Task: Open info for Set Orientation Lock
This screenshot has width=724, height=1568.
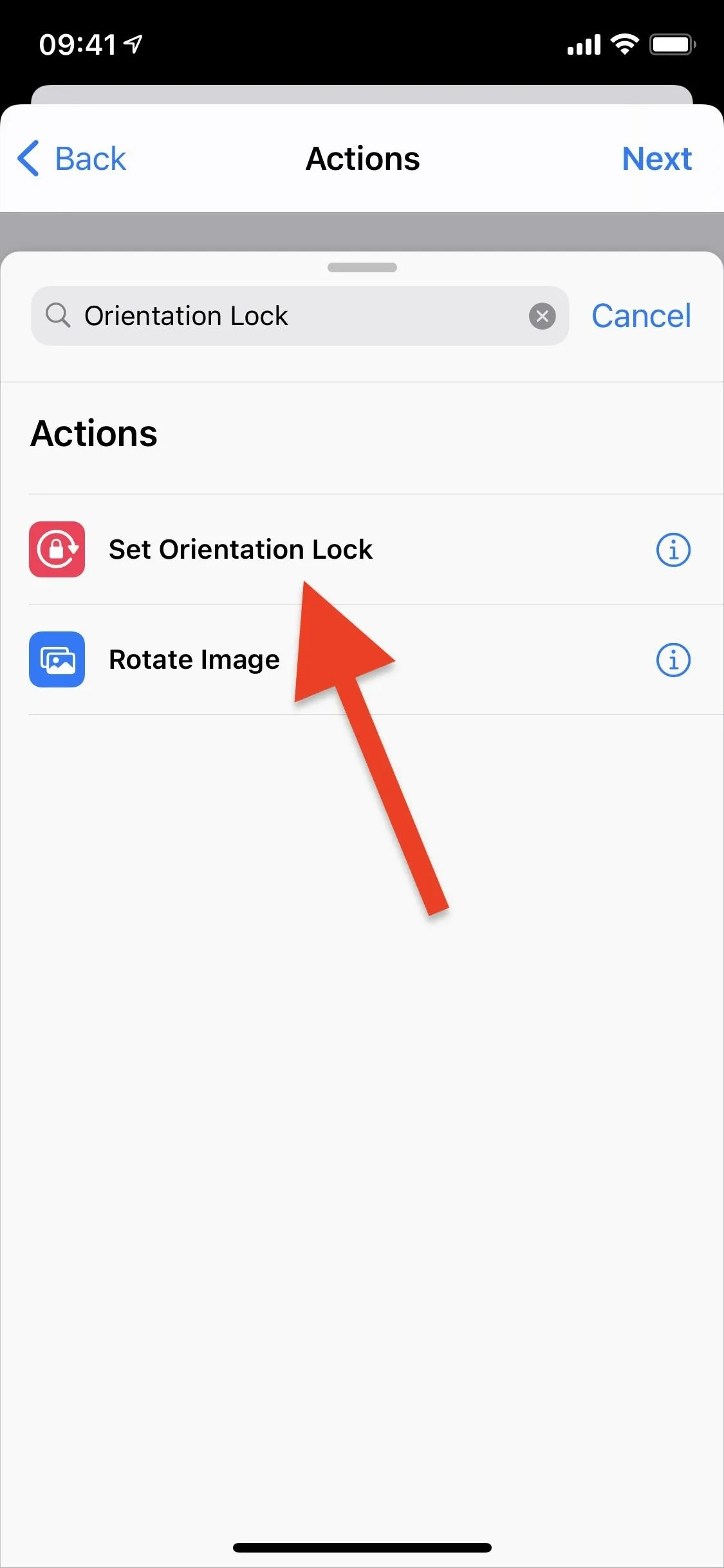Action: [x=673, y=550]
